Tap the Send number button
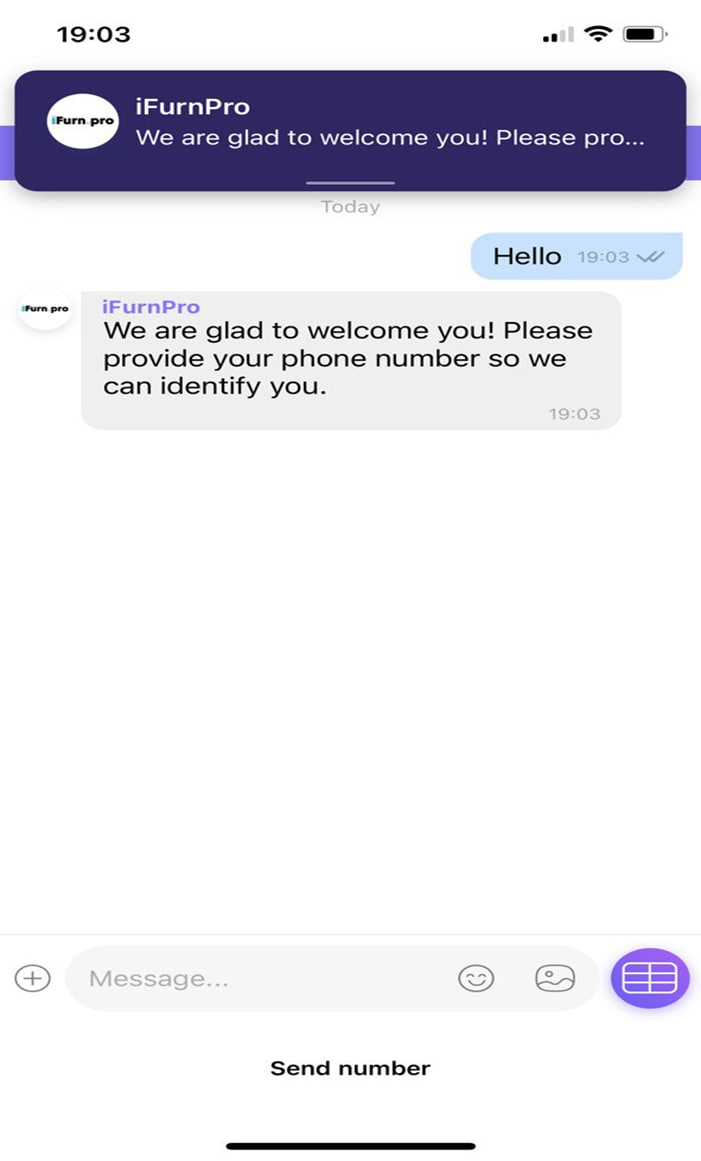This screenshot has height=1161, width=701. 350,1068
